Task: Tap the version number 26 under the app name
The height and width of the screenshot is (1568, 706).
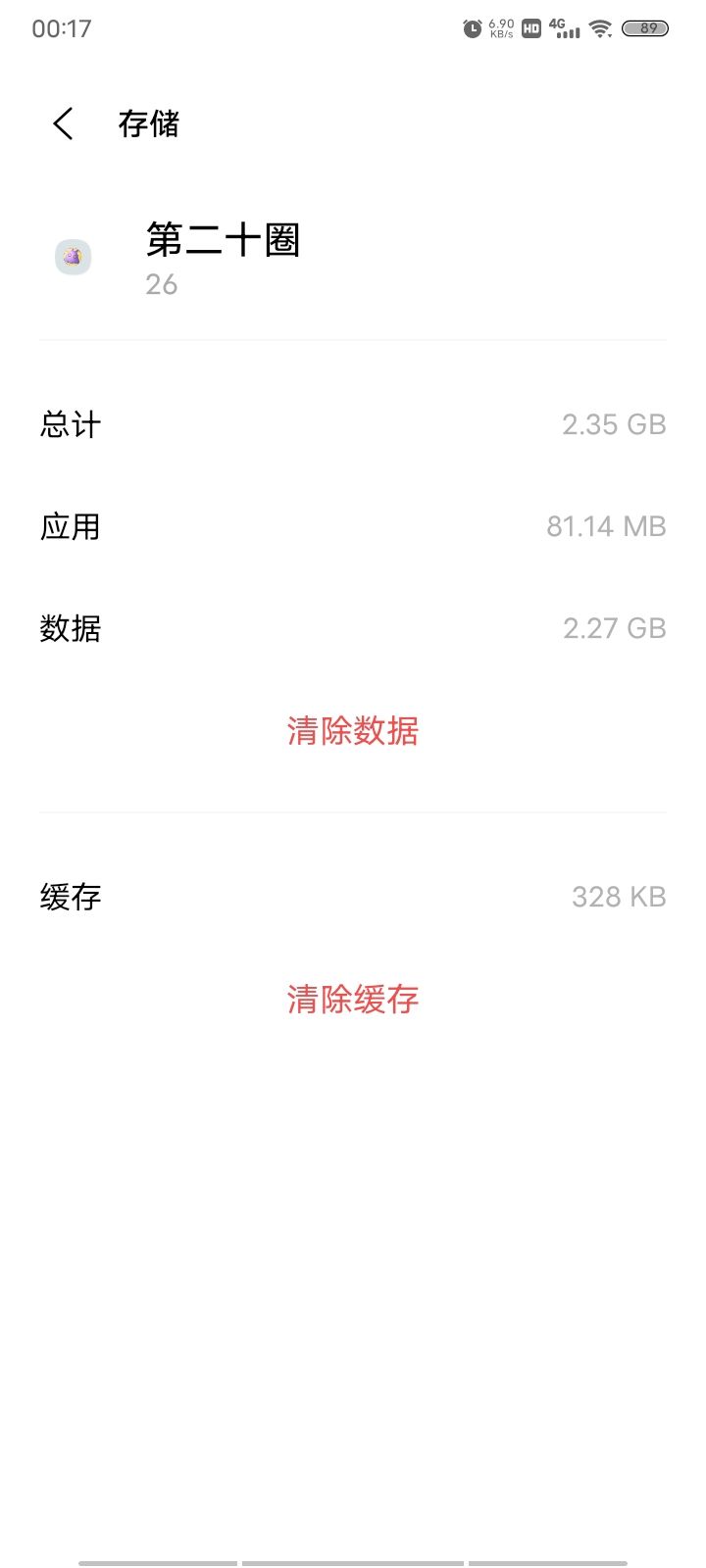Action: (x=163, y=284)
